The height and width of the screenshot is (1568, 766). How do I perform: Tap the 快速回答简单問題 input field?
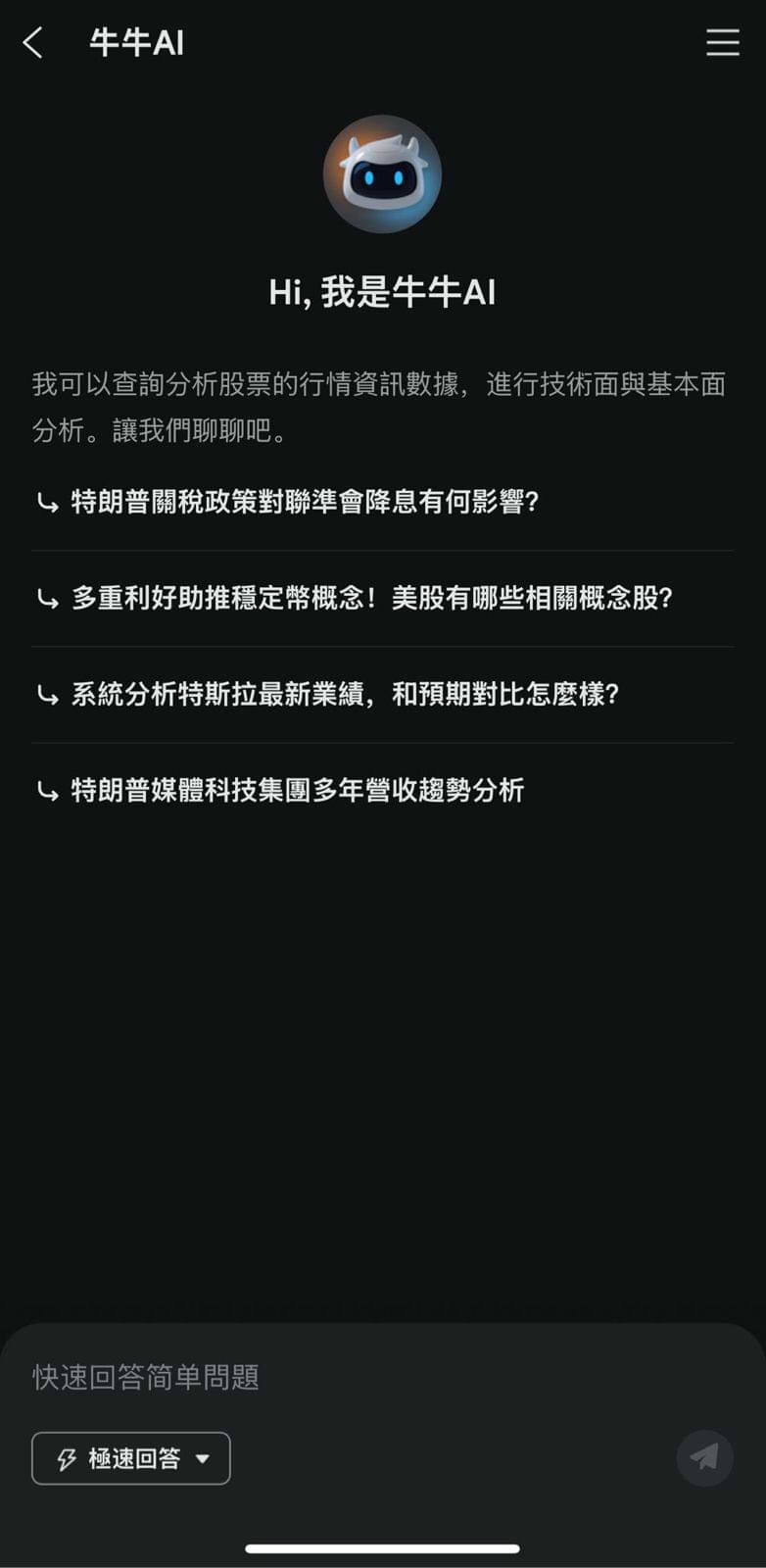(383, 1377)
